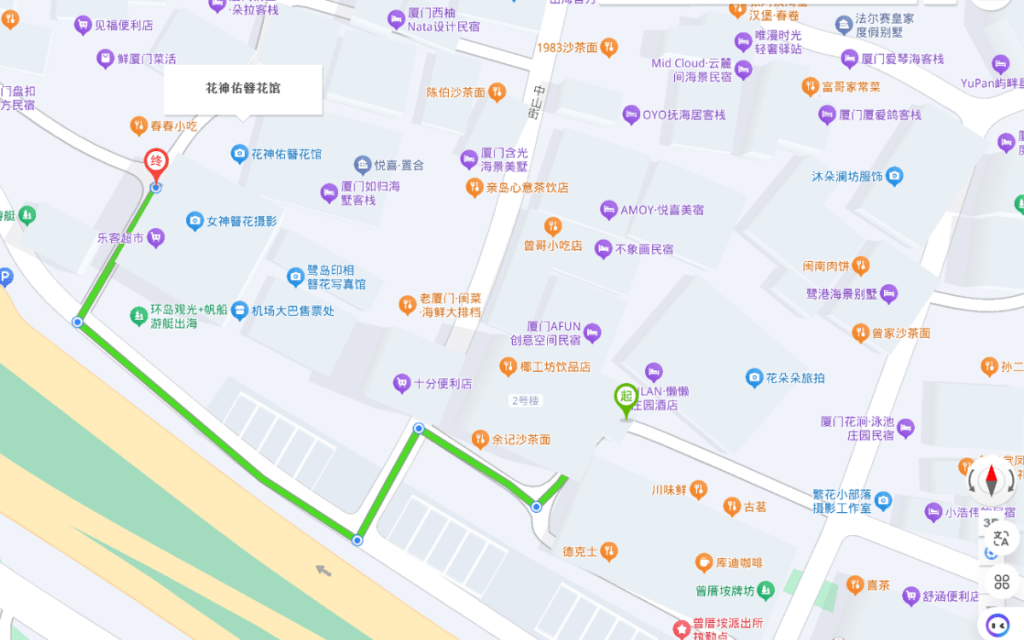Select 库迪咖啡 coffee shop marker
This screenshot has width=1024, height=640.
pyautogui.click(x=705, y=563)
